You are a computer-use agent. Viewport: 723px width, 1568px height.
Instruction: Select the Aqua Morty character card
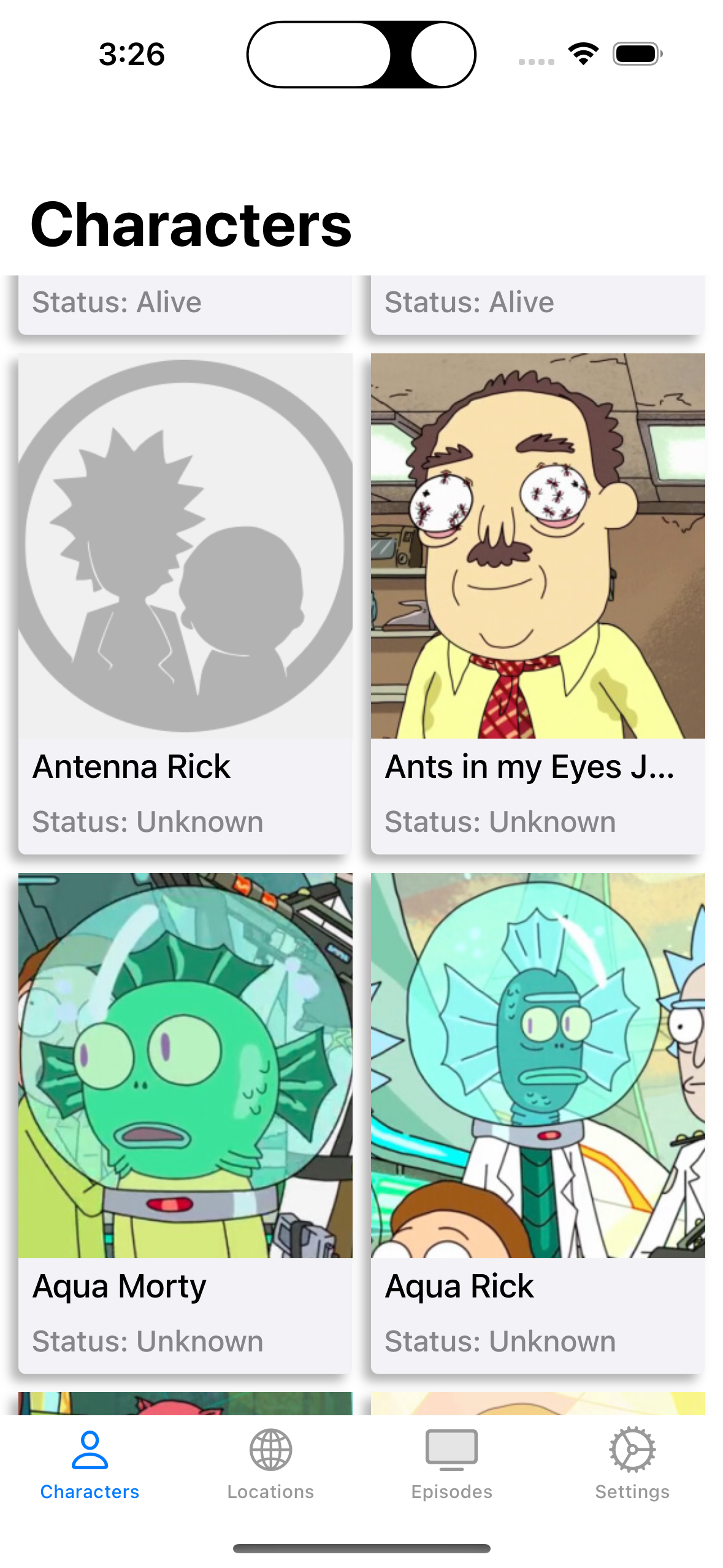(x=185, y=1123)
